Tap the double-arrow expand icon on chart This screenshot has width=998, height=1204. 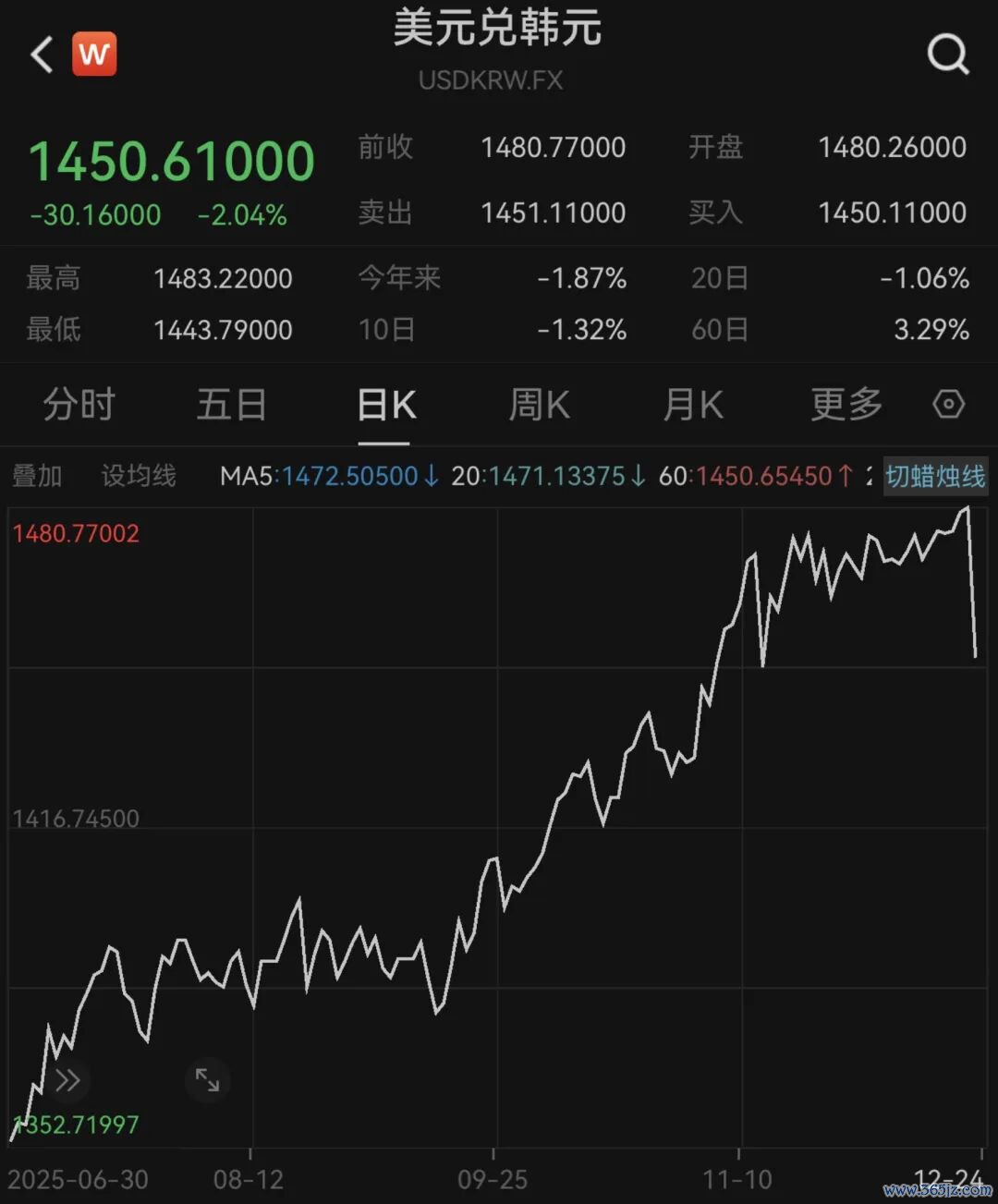[x=67, y=1079]
